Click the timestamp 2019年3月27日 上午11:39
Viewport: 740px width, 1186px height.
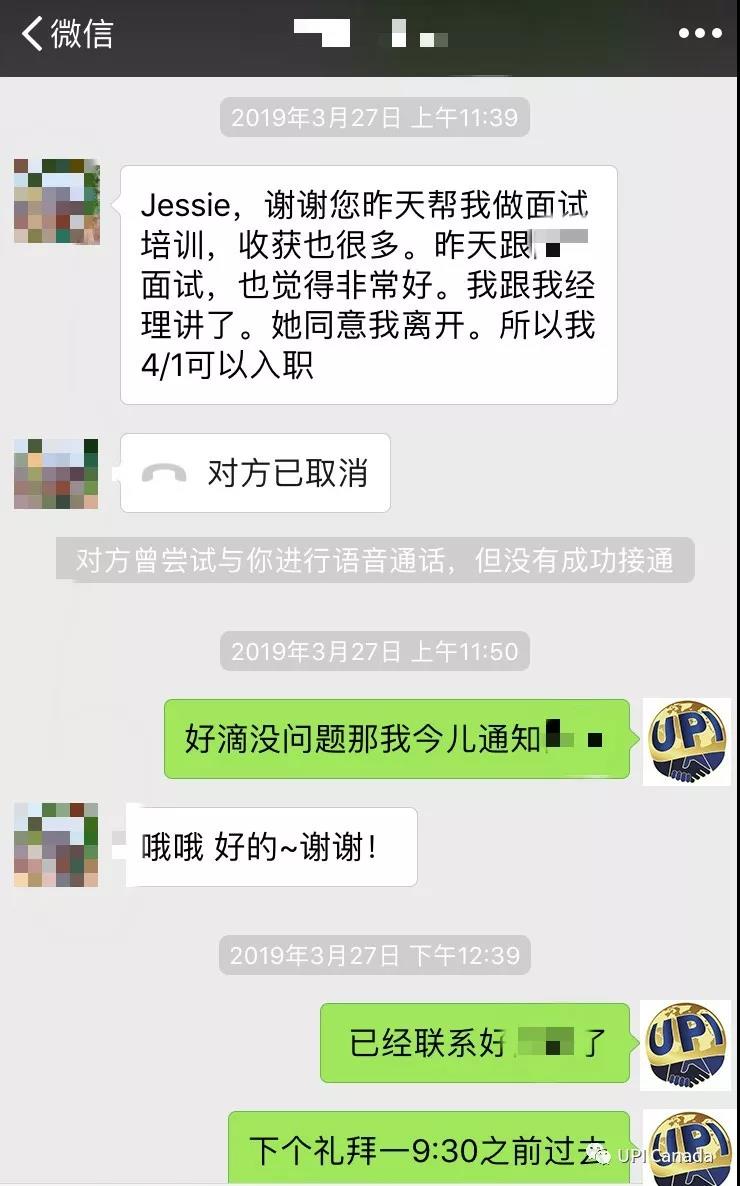point(373,117)
